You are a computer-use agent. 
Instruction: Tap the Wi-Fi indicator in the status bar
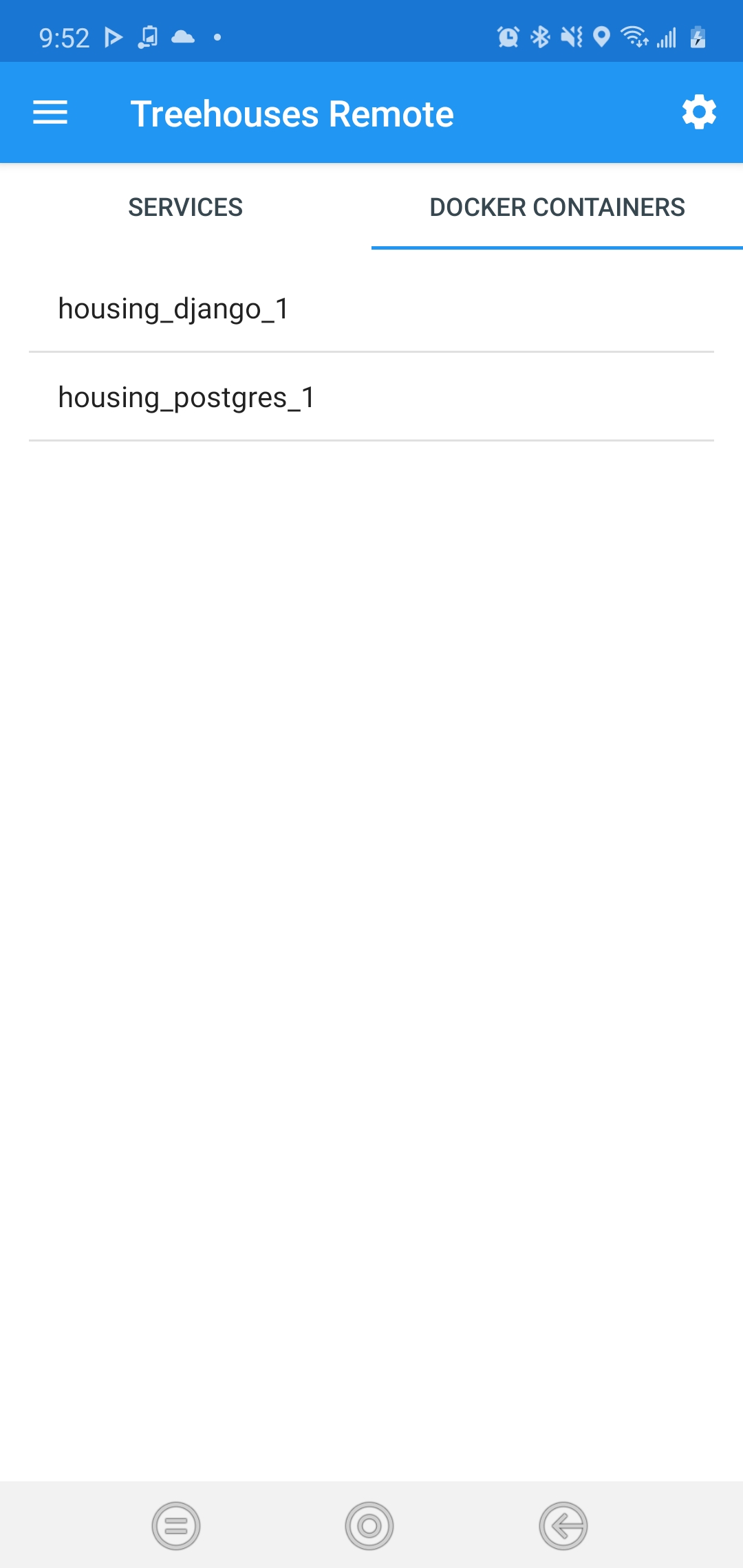634,37
